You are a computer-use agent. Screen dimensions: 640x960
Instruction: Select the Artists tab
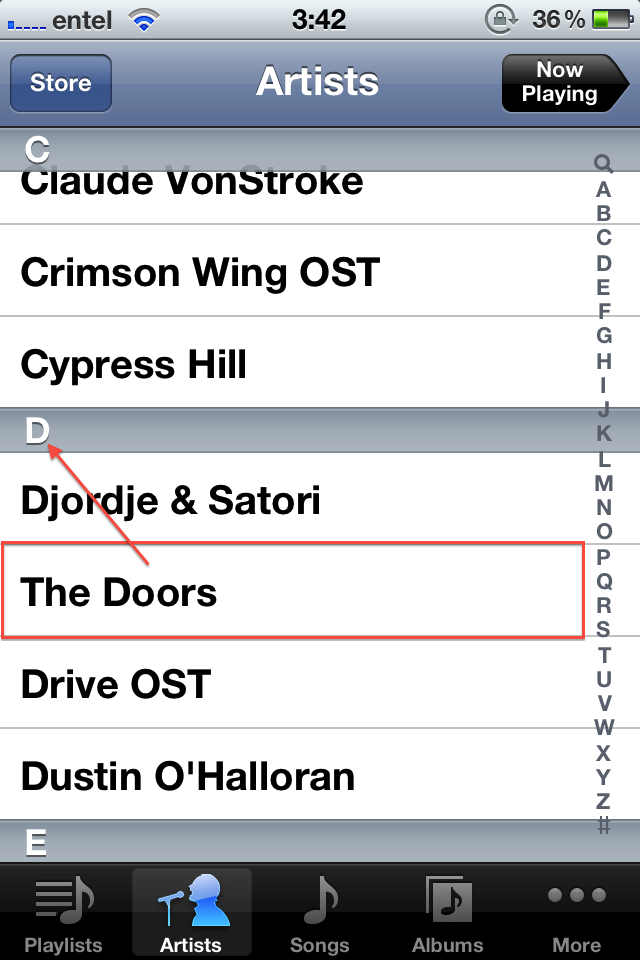point(191,912)
